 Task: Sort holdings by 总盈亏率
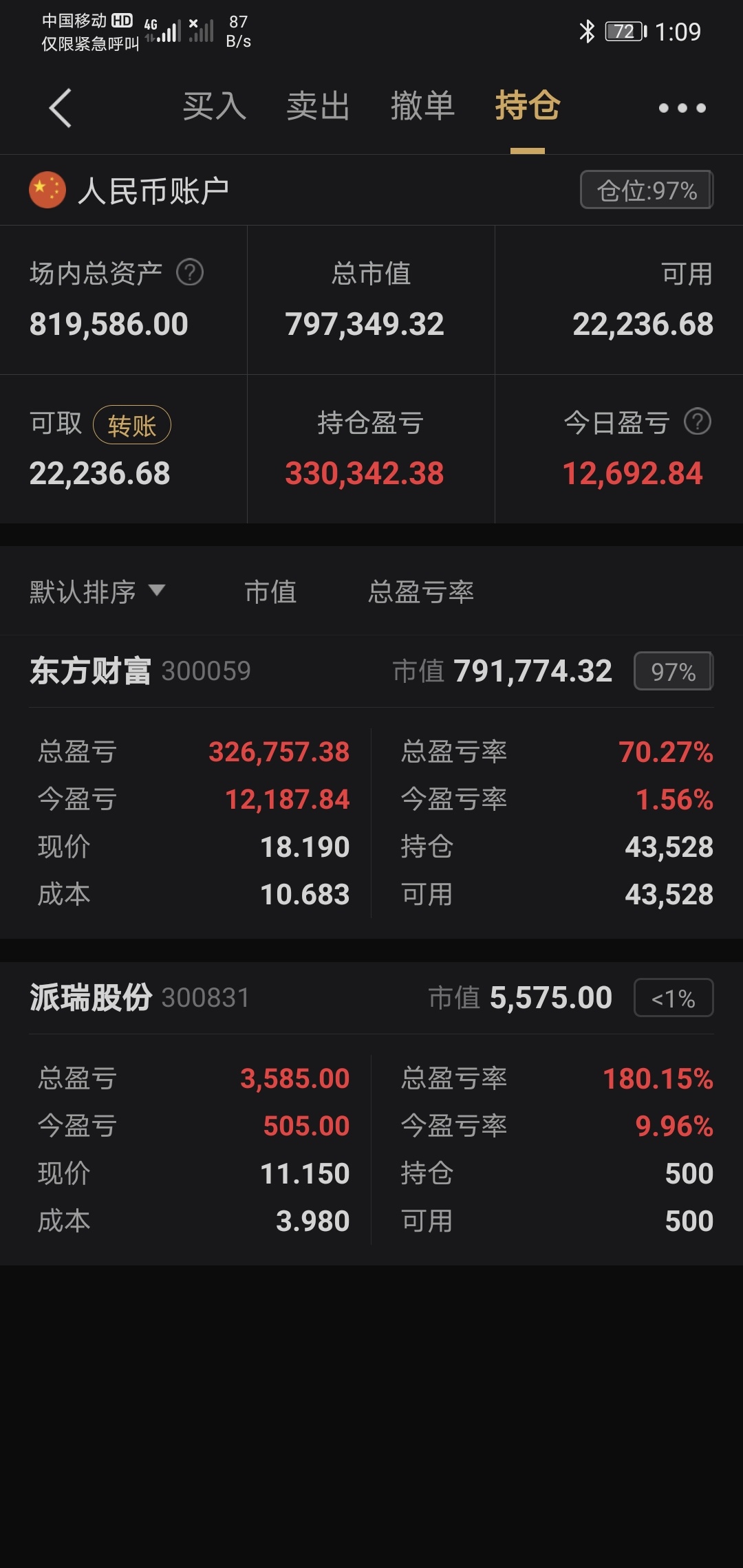click(x=420, y=592)
